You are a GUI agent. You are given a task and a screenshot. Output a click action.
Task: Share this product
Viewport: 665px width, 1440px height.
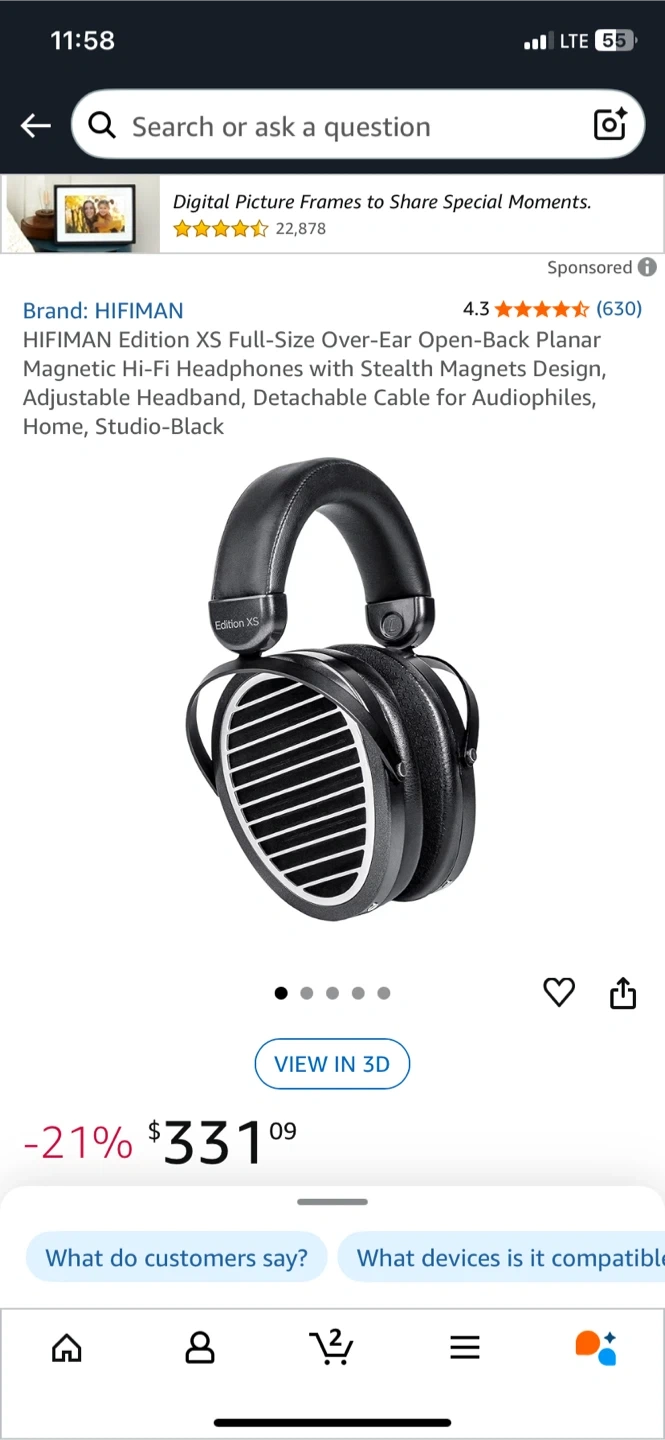(x=623, y=993)
